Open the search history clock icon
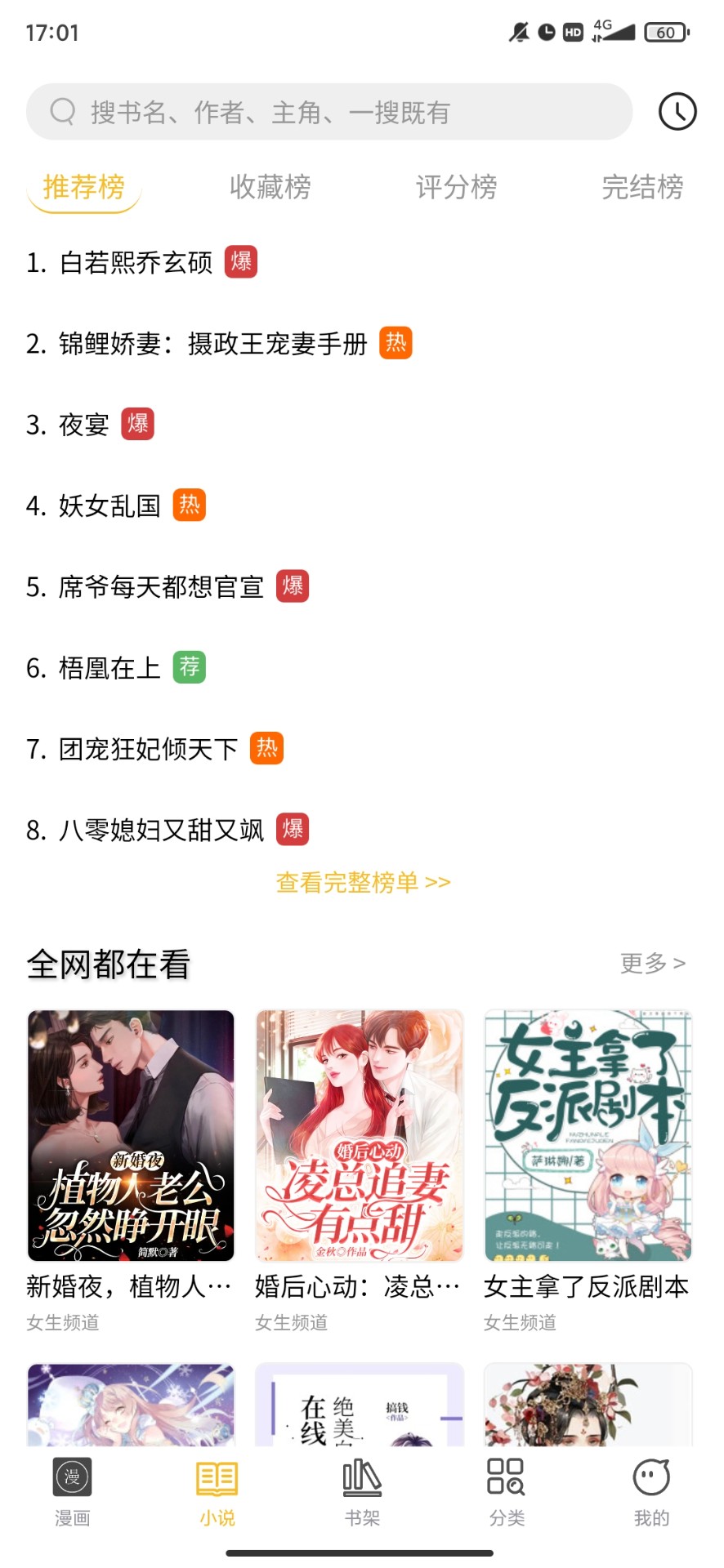Screen dimensions: 724x1568 676,112
